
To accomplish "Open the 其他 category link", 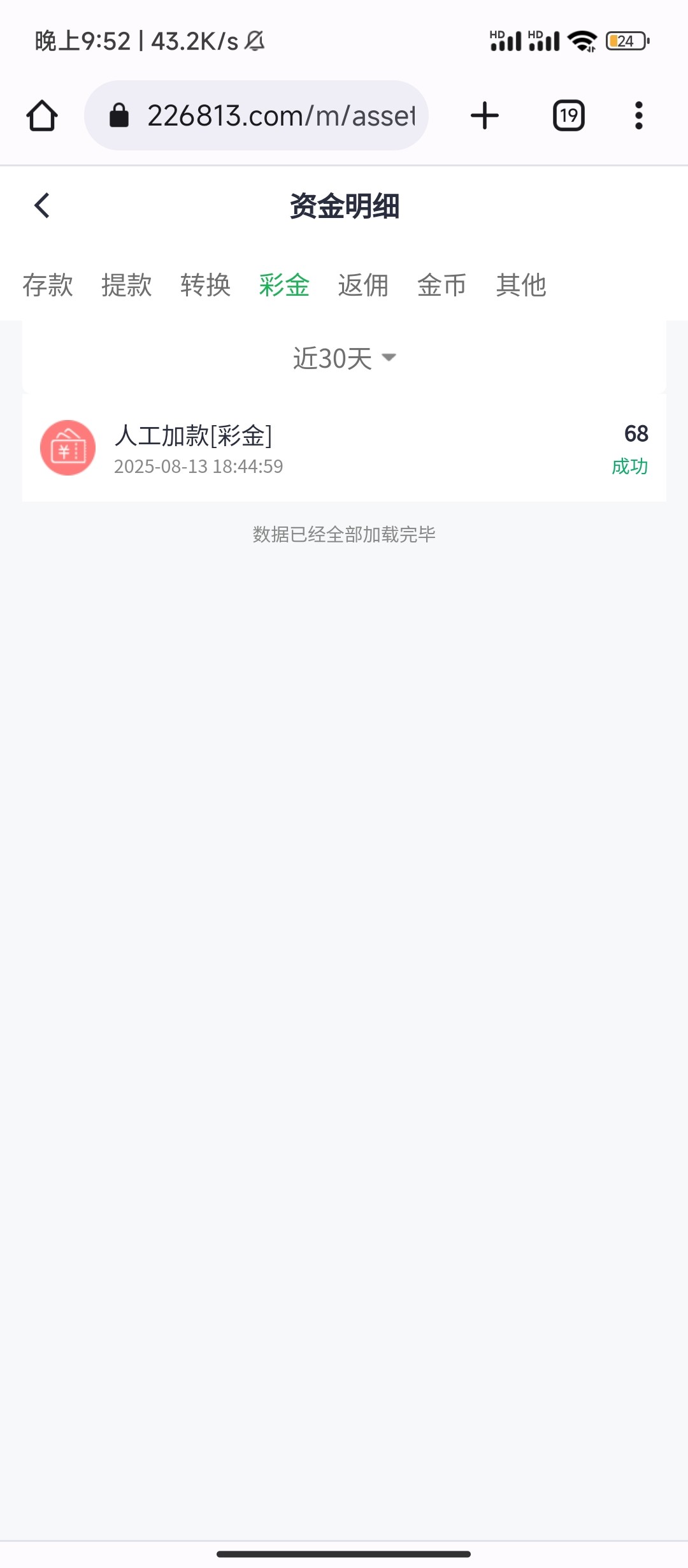I will tap(521, 286).
